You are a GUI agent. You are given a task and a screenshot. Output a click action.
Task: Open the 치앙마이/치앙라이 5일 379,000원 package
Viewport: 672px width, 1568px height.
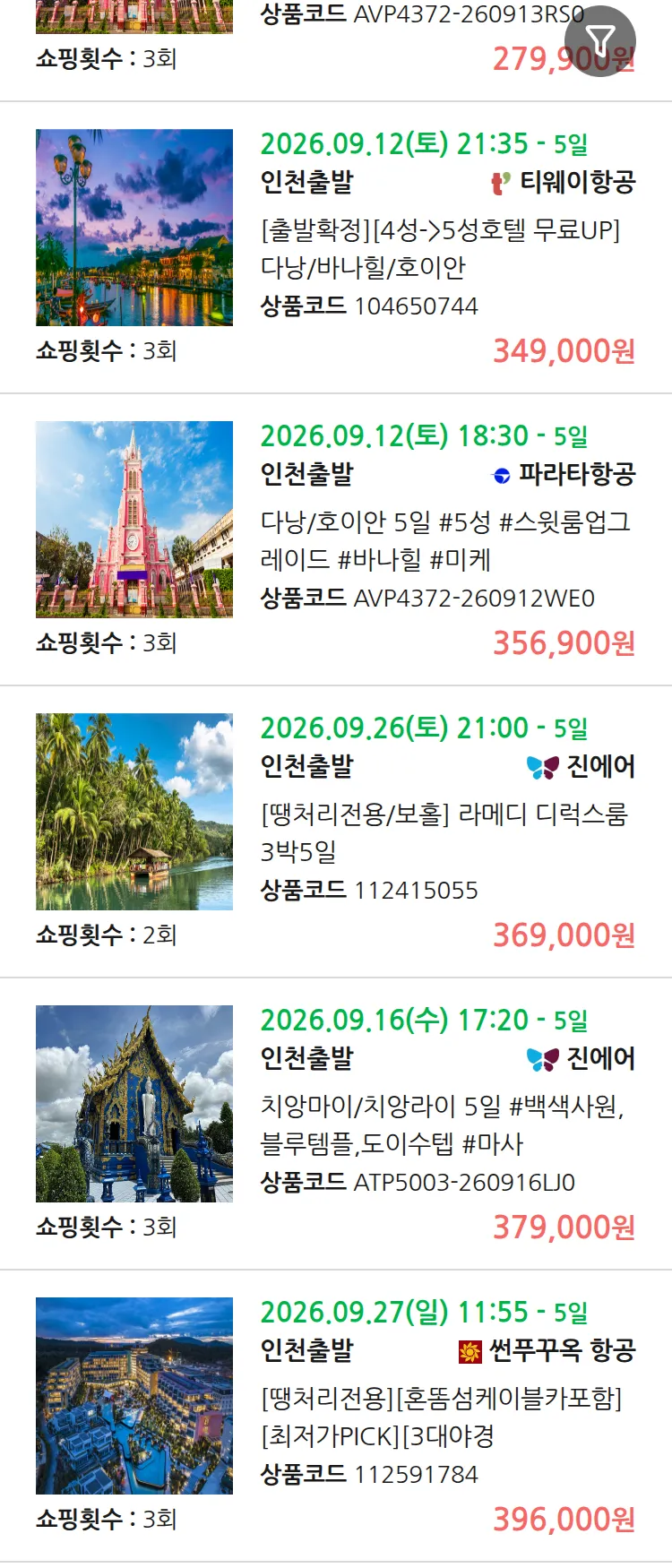tap(336, 1124)
